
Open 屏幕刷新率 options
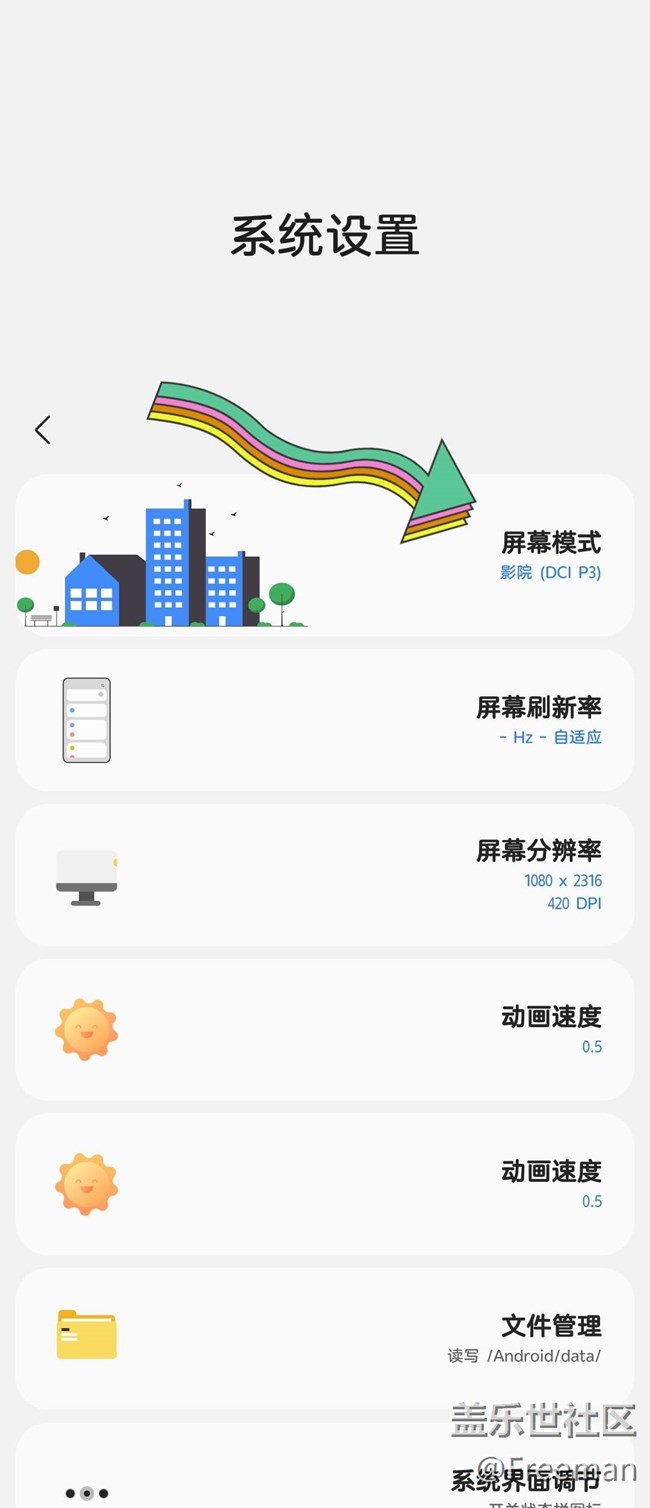[325, 720]
